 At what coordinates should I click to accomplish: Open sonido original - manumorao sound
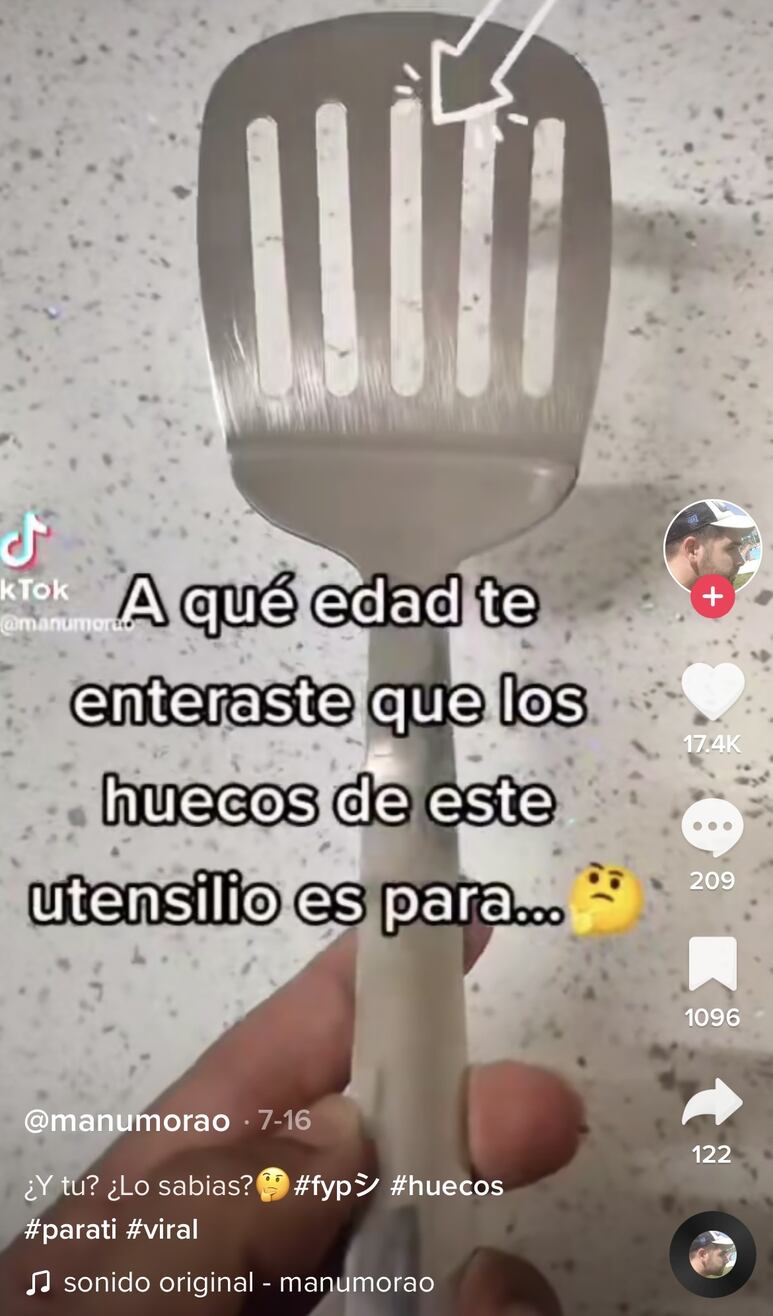click(248, 1282)
